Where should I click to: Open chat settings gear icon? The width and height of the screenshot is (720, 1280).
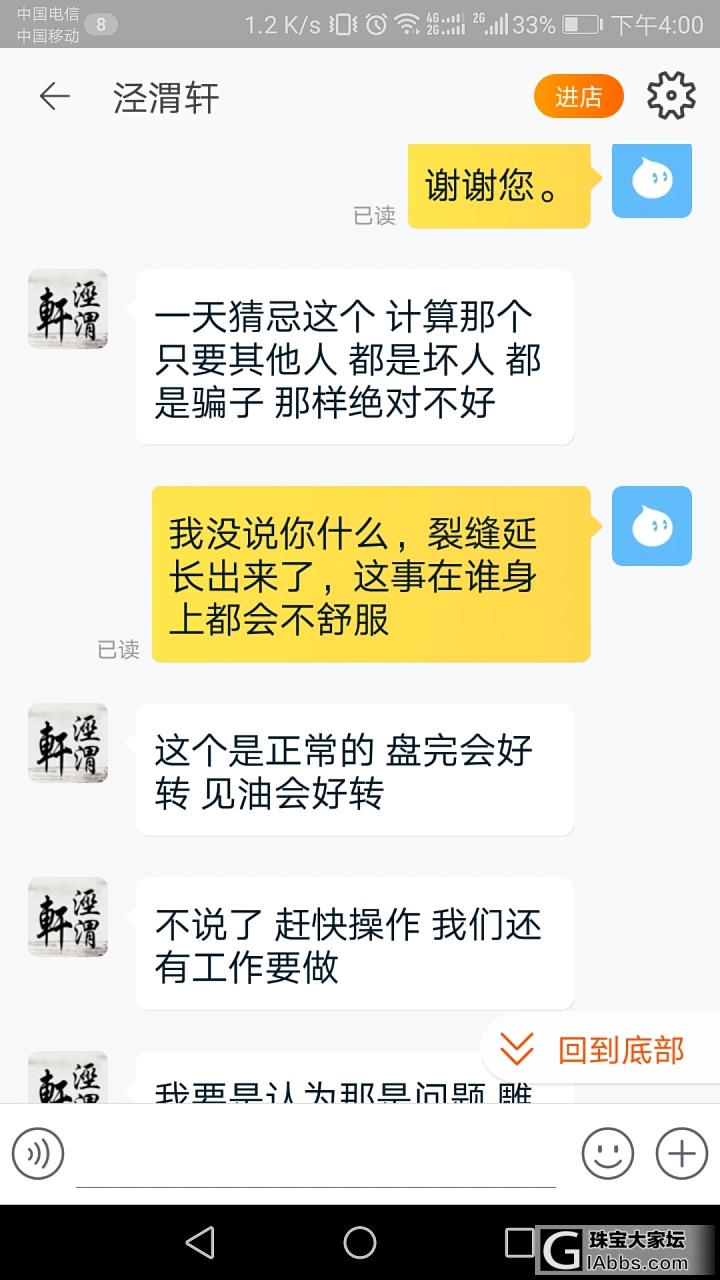pos(671,96)
